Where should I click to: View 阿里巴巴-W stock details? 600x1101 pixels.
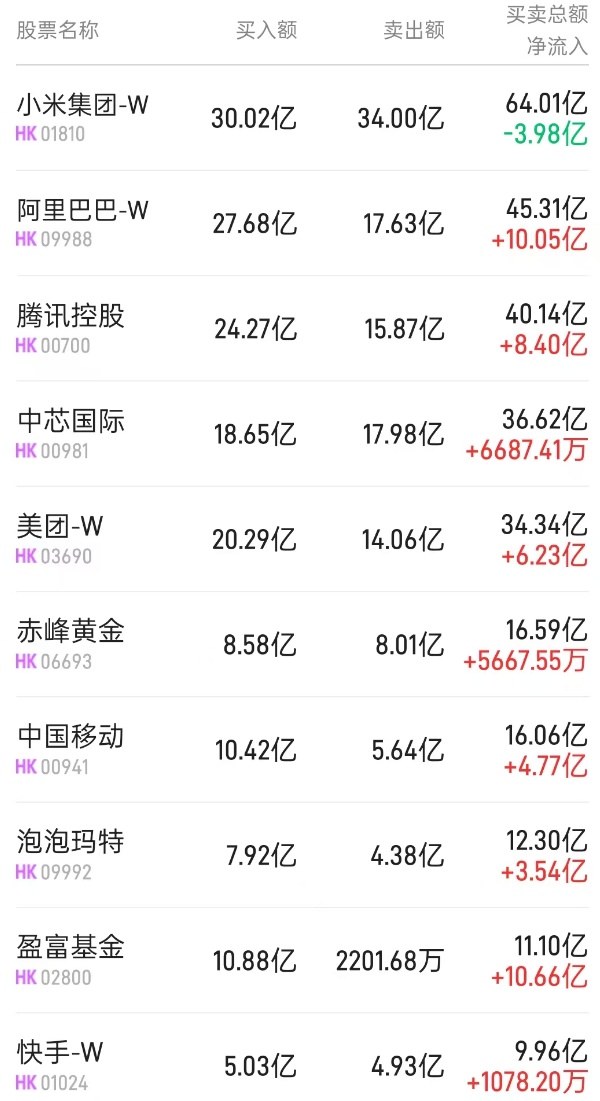(x=83, y=210)
